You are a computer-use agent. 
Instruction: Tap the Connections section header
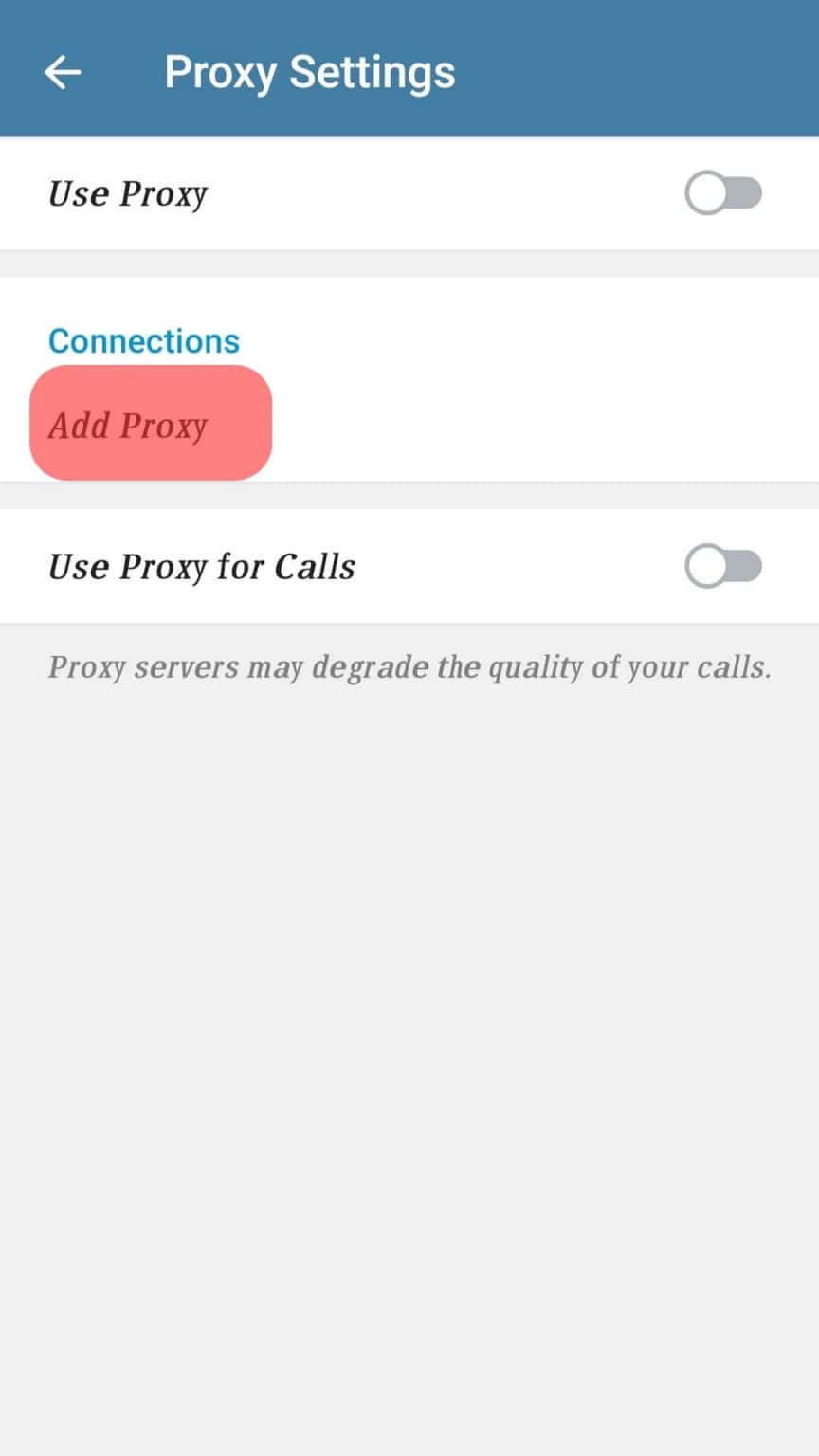143,340
